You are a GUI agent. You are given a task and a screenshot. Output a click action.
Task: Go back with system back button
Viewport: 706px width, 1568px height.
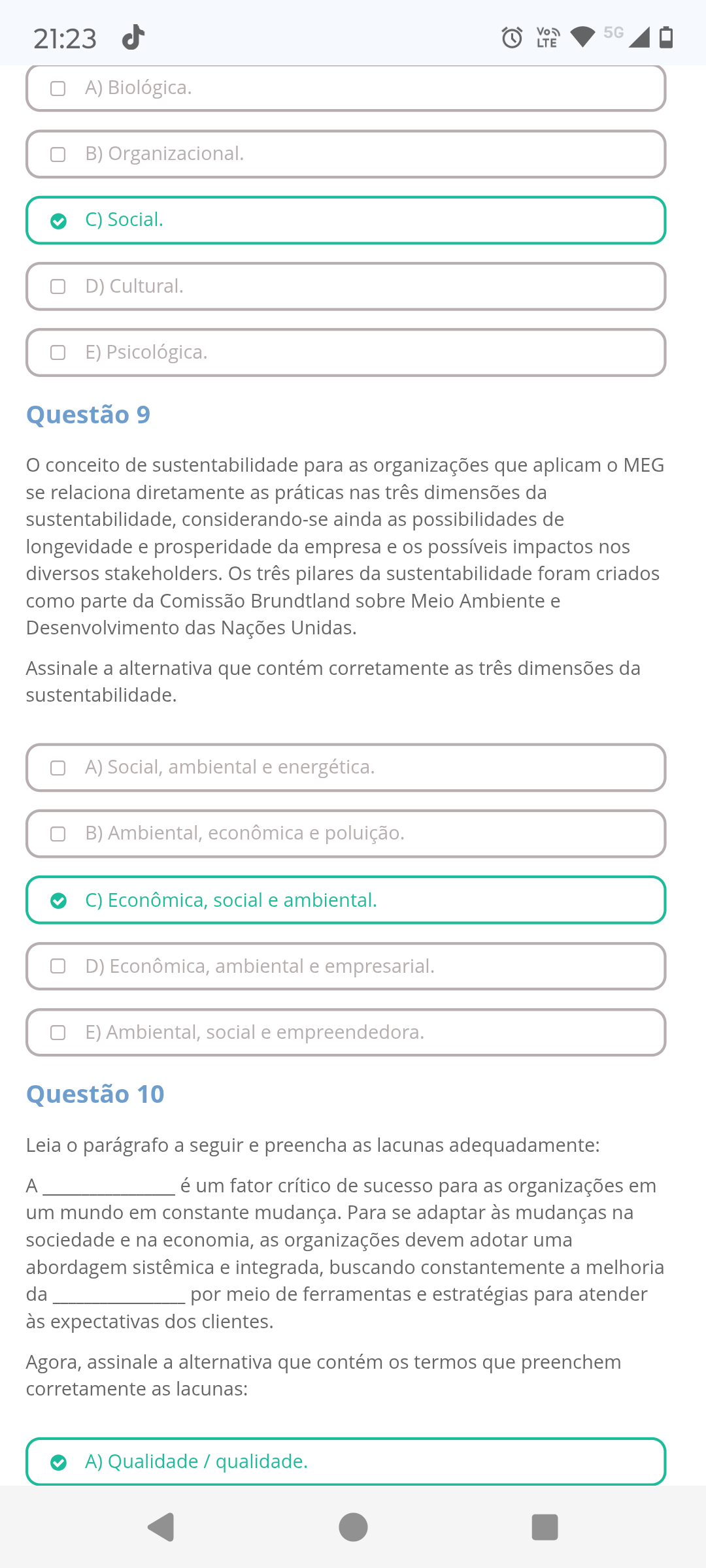(x=161, y=1527)
